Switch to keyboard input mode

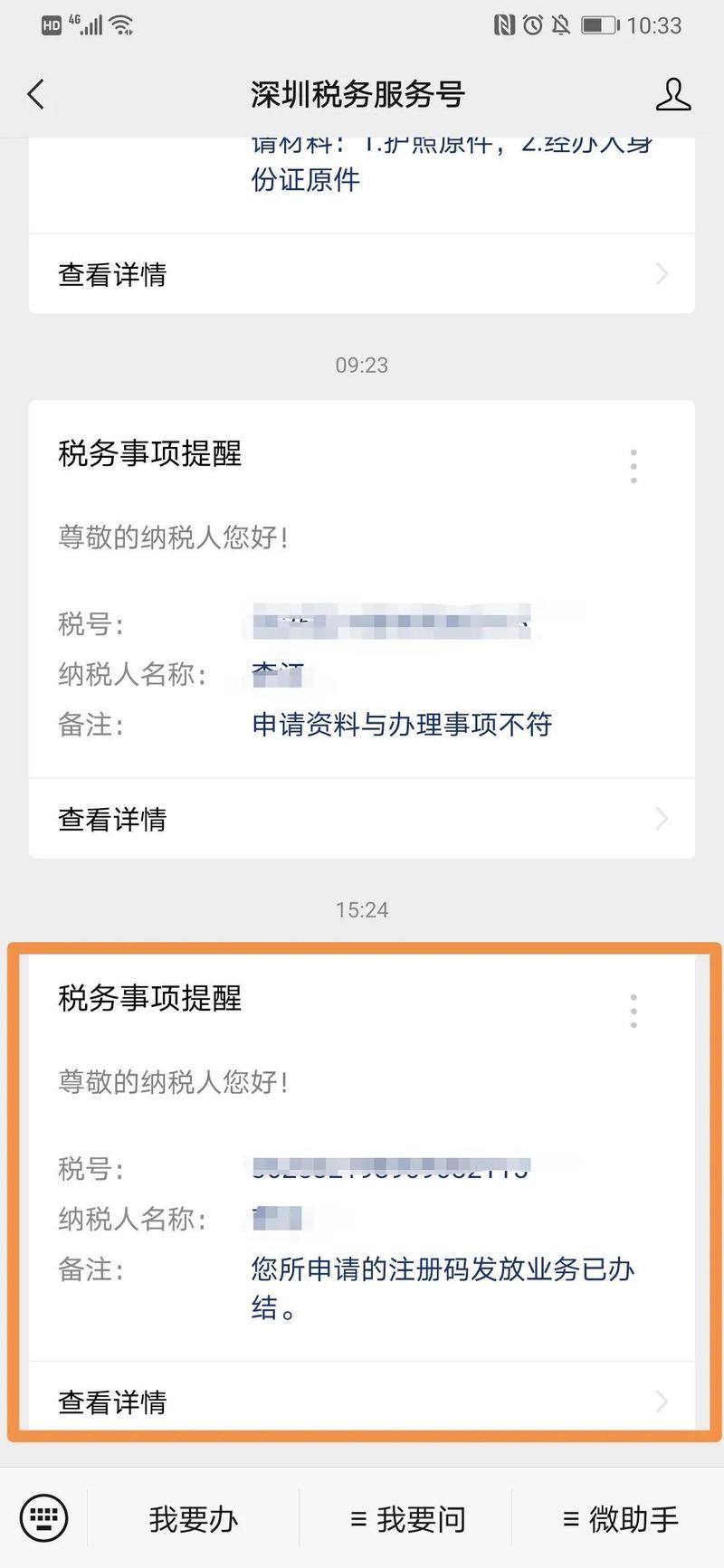pos(43,1518)
